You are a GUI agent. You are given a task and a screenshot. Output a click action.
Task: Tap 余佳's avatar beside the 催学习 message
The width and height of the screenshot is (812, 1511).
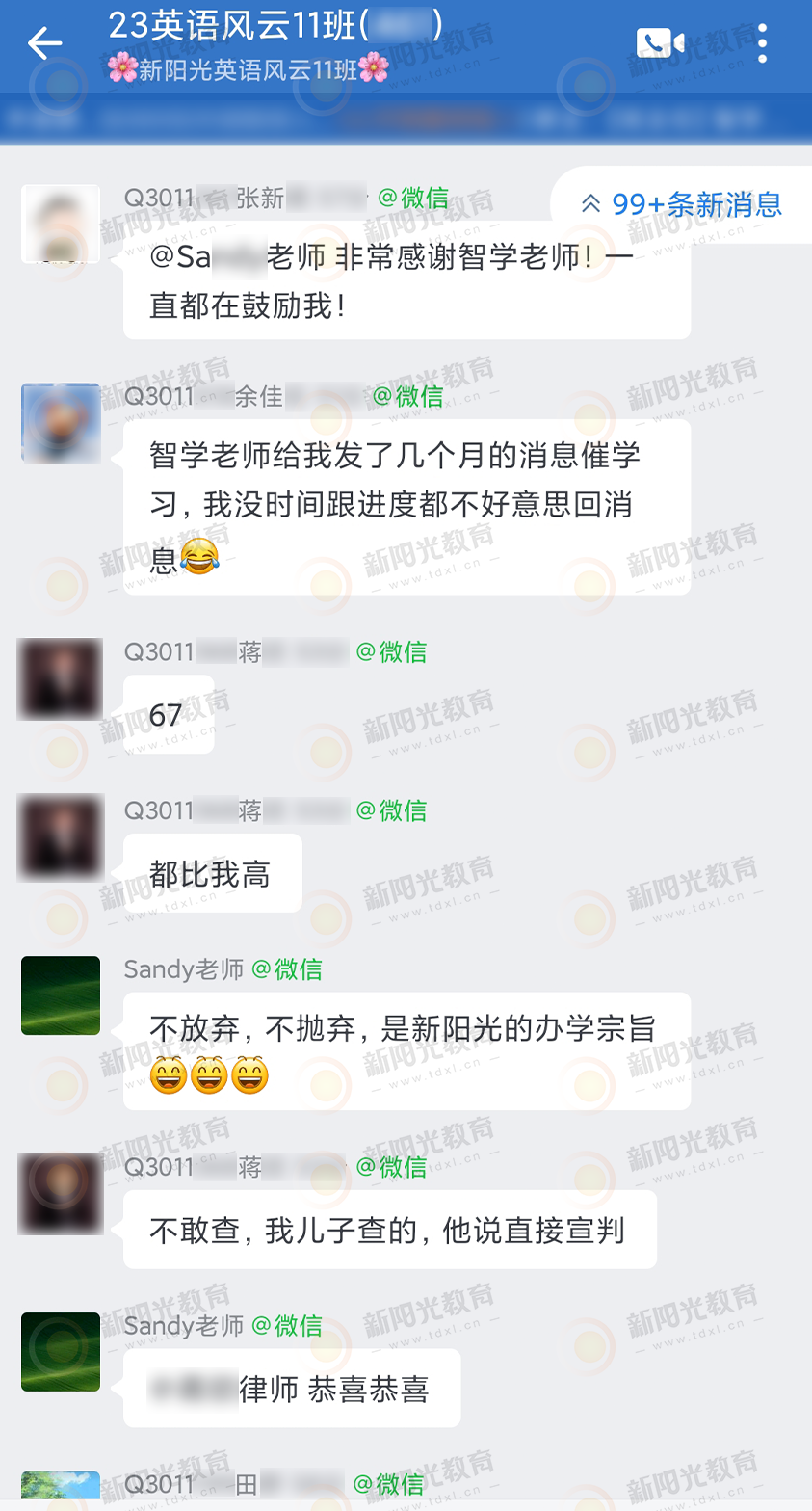tap(61, 423)
